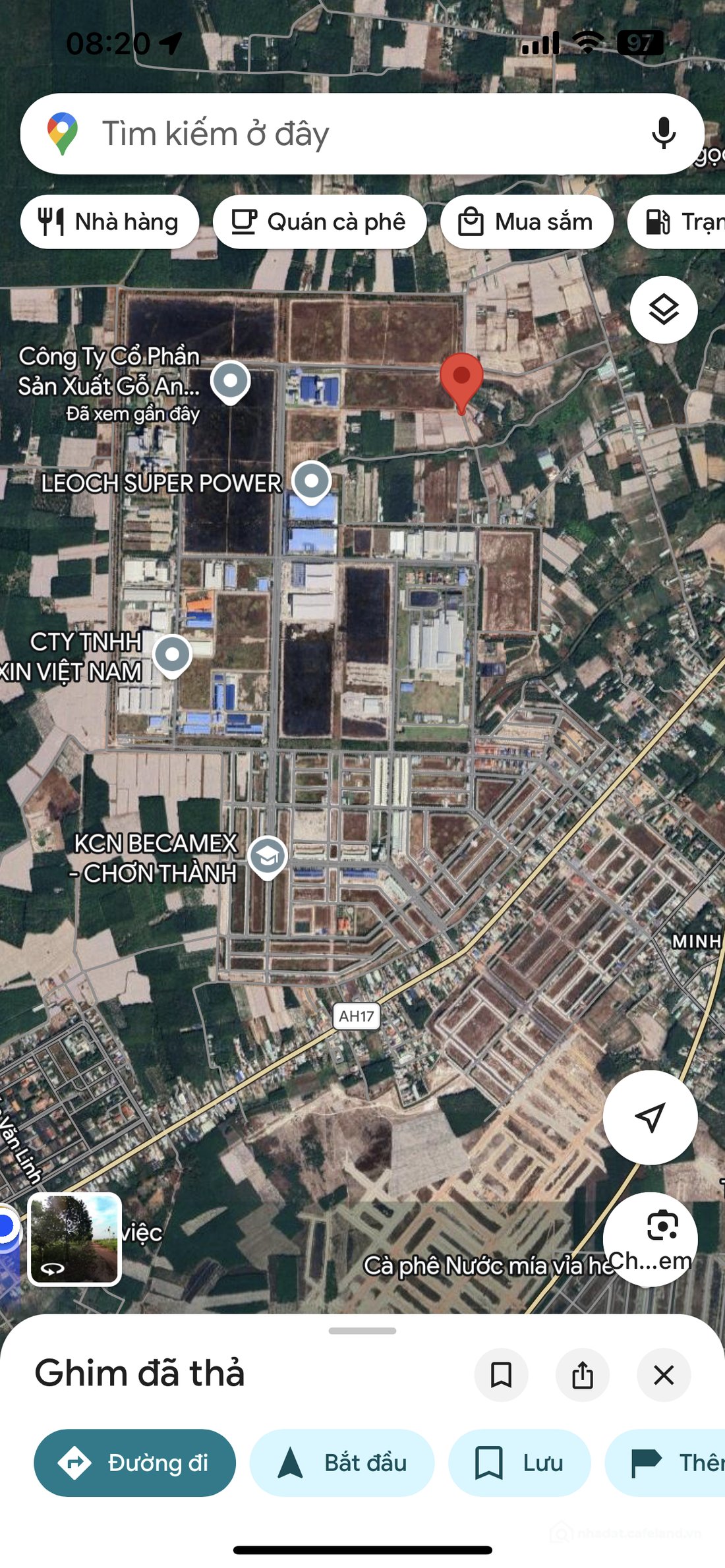Tap the Công Ty Cổ Phần Sản Xuất Gỗ marker

(x=230, y=380)
